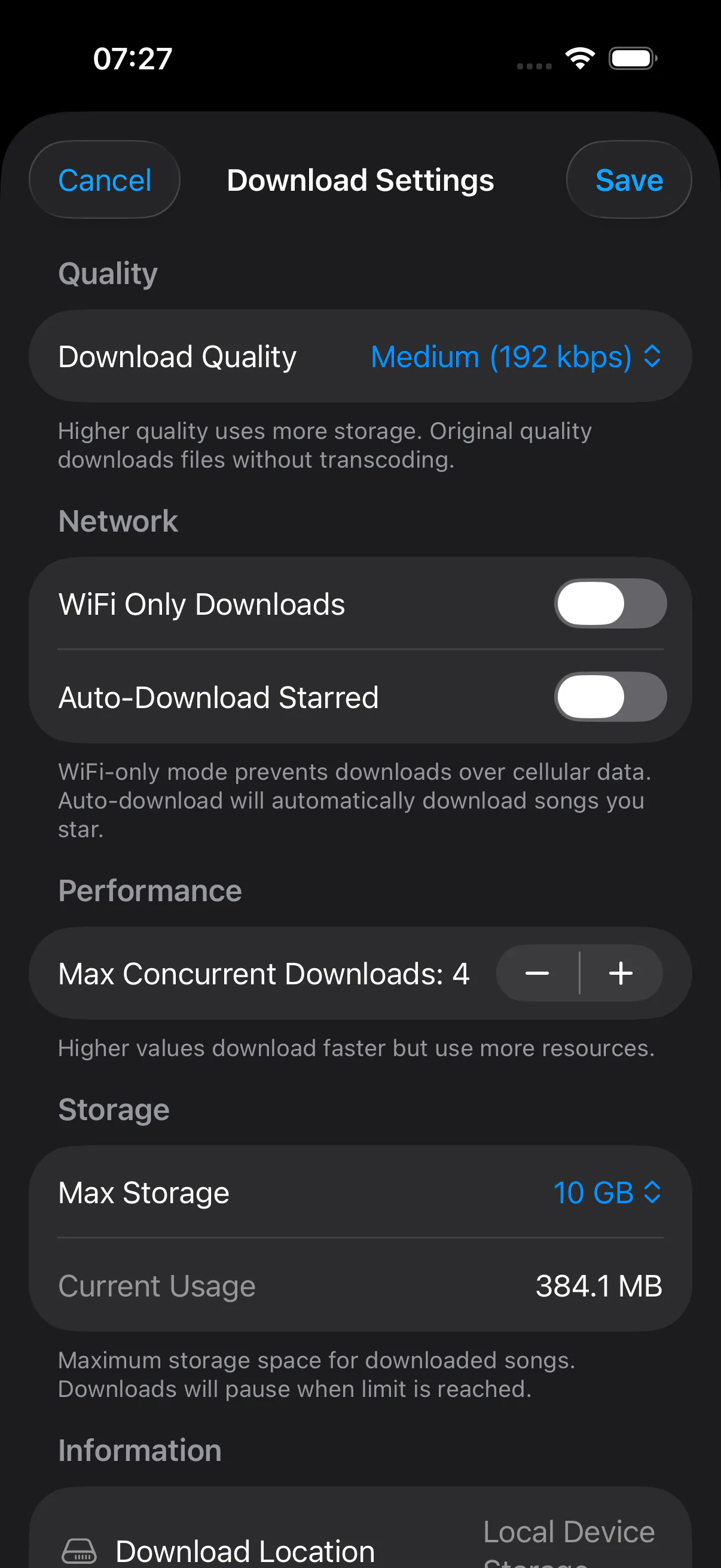Tap the plus icon to raise concurrent downloads
The height and width of the screenshot is (1568, 721).
(x=621, y=974)
